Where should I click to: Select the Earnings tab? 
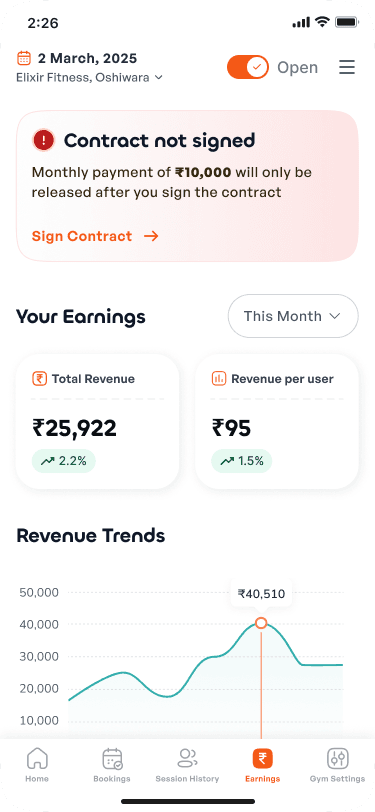[263, 765]
